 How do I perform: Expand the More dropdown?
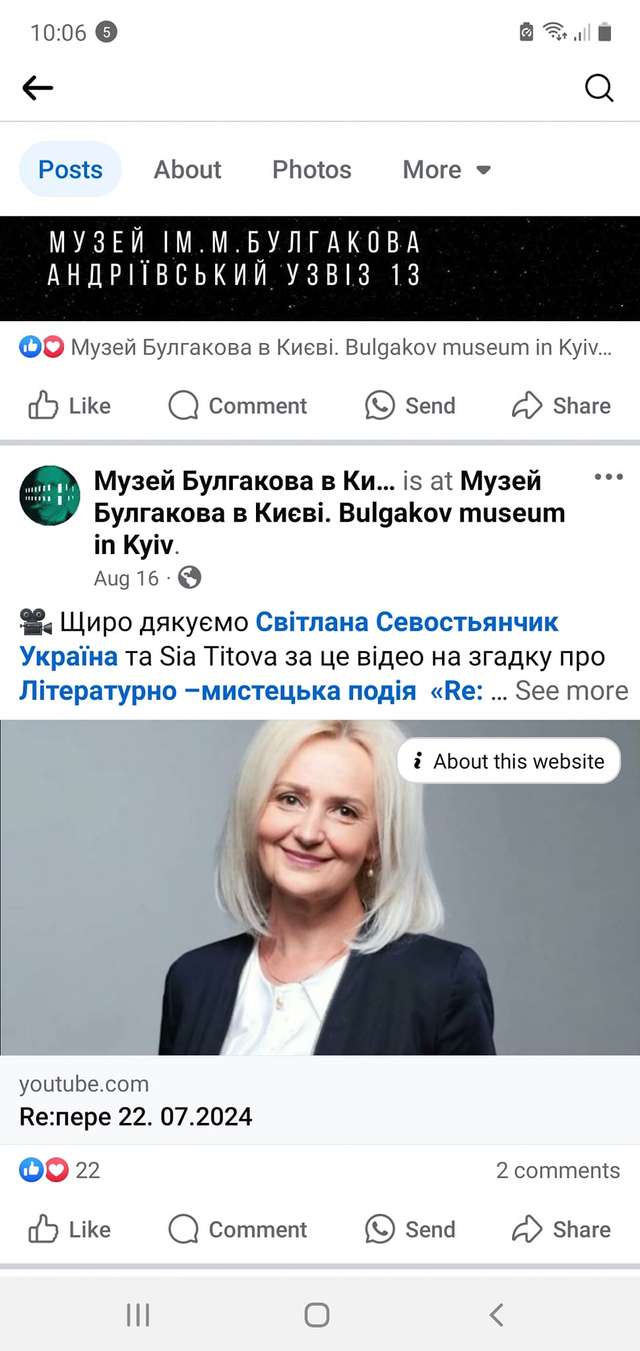(x=446, y=169)
